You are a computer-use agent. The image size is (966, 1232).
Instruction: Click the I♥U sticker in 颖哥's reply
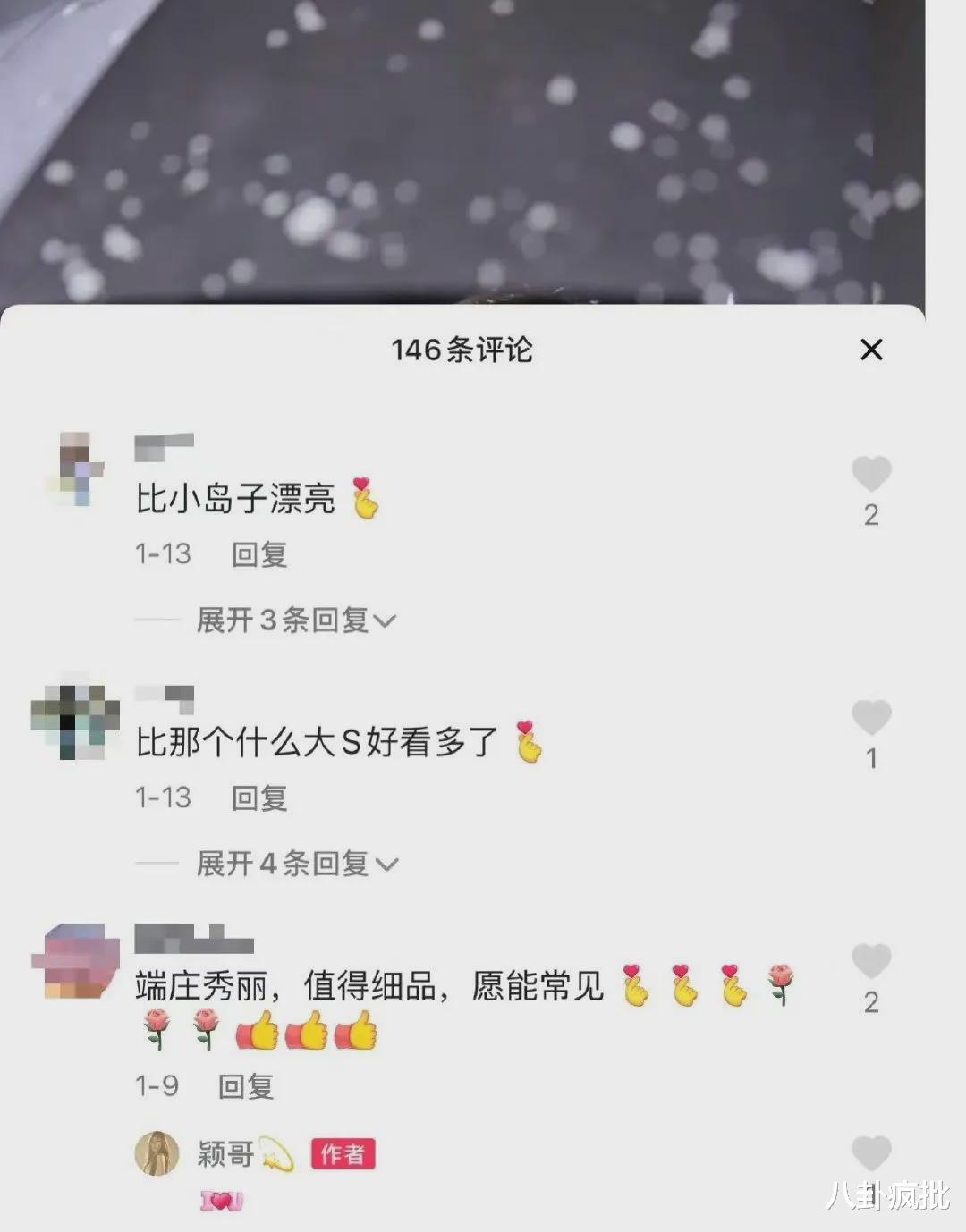[221, 1202]
